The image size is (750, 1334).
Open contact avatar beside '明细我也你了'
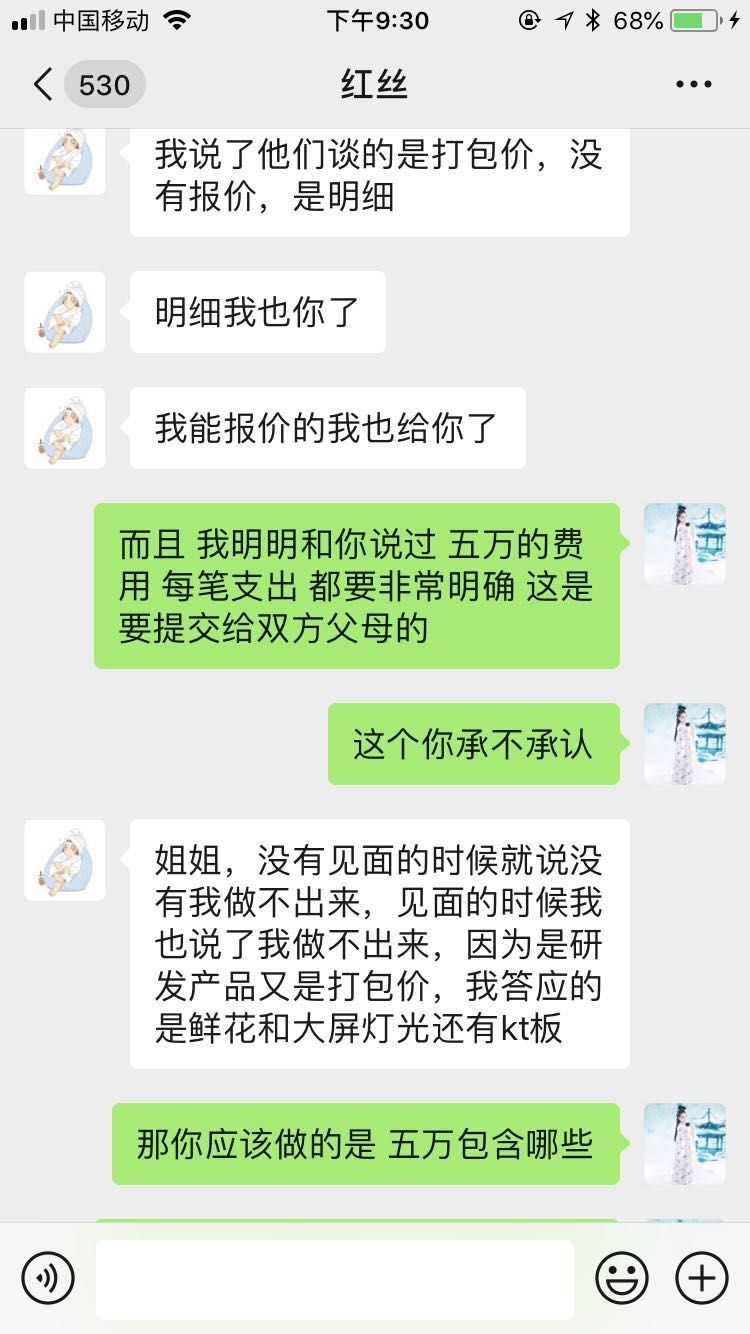click(65, 312)
